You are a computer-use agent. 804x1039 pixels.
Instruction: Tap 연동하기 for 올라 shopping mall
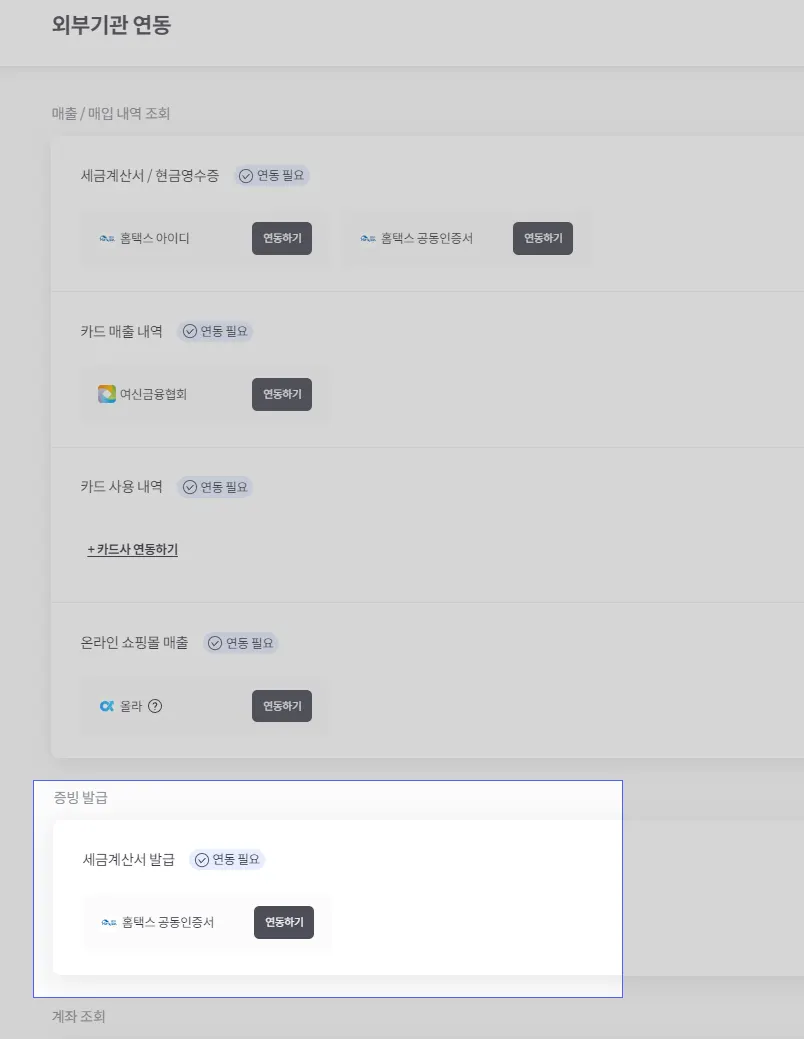click(281, 706)
